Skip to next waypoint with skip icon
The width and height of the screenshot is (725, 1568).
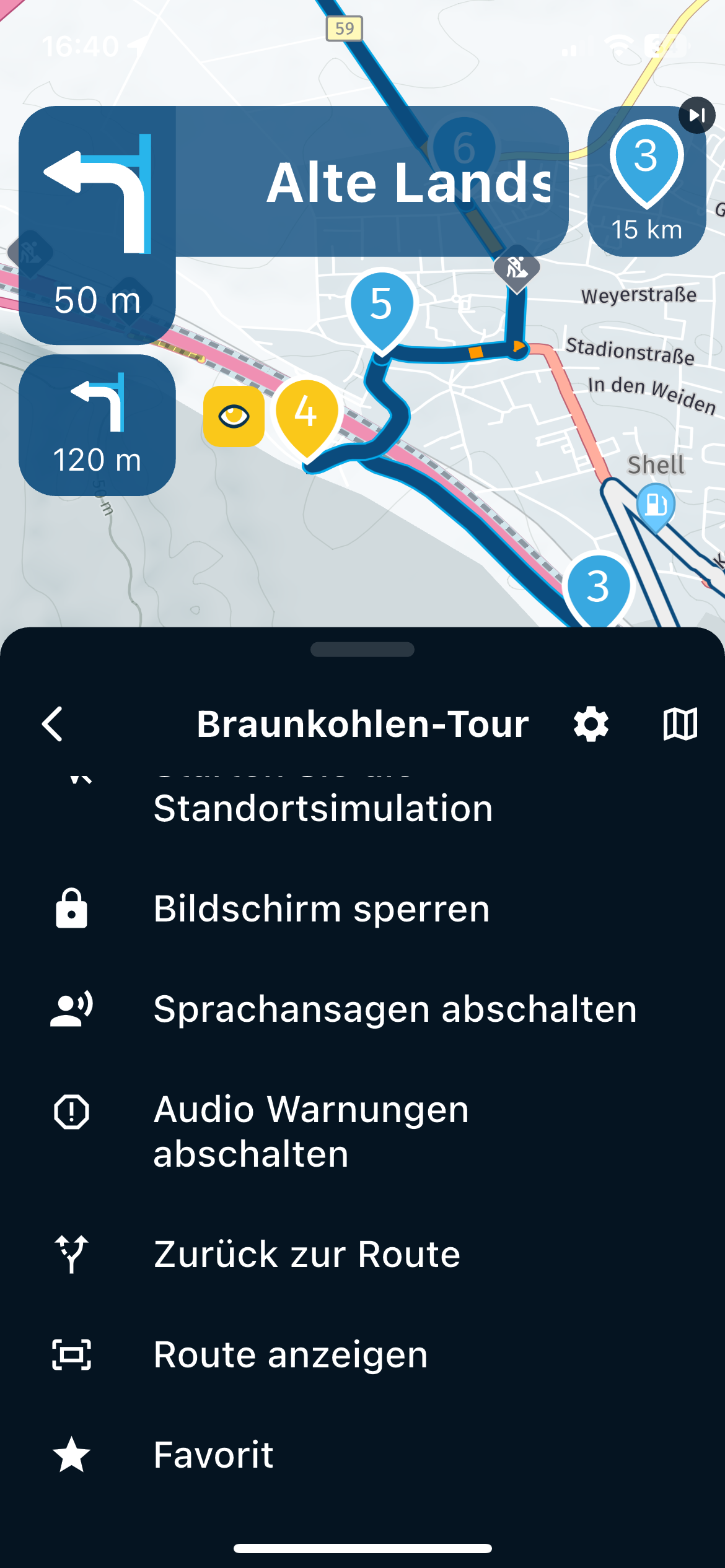point(697,115)
